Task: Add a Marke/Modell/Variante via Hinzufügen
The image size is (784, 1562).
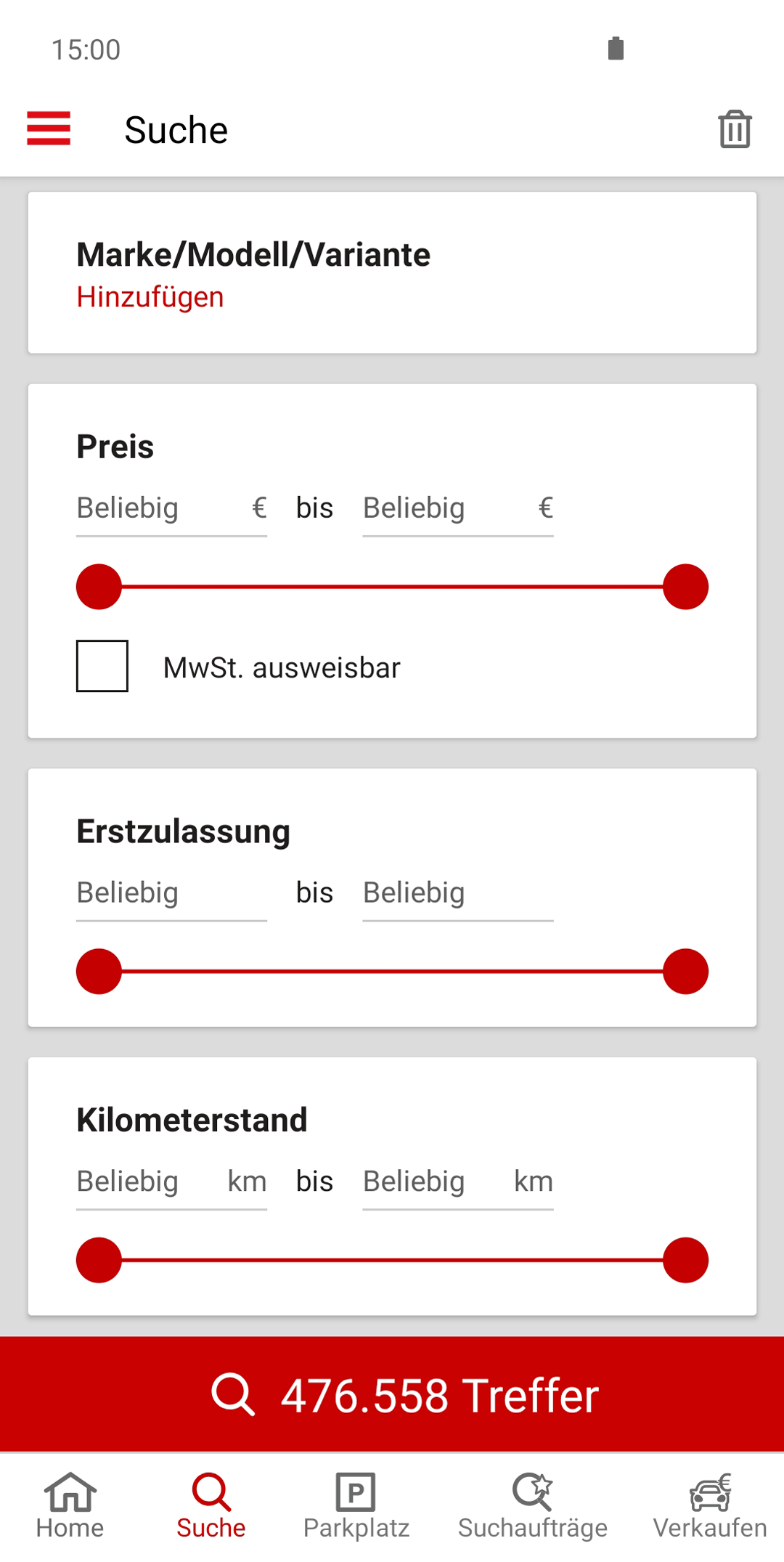Action: coord(150,297)
